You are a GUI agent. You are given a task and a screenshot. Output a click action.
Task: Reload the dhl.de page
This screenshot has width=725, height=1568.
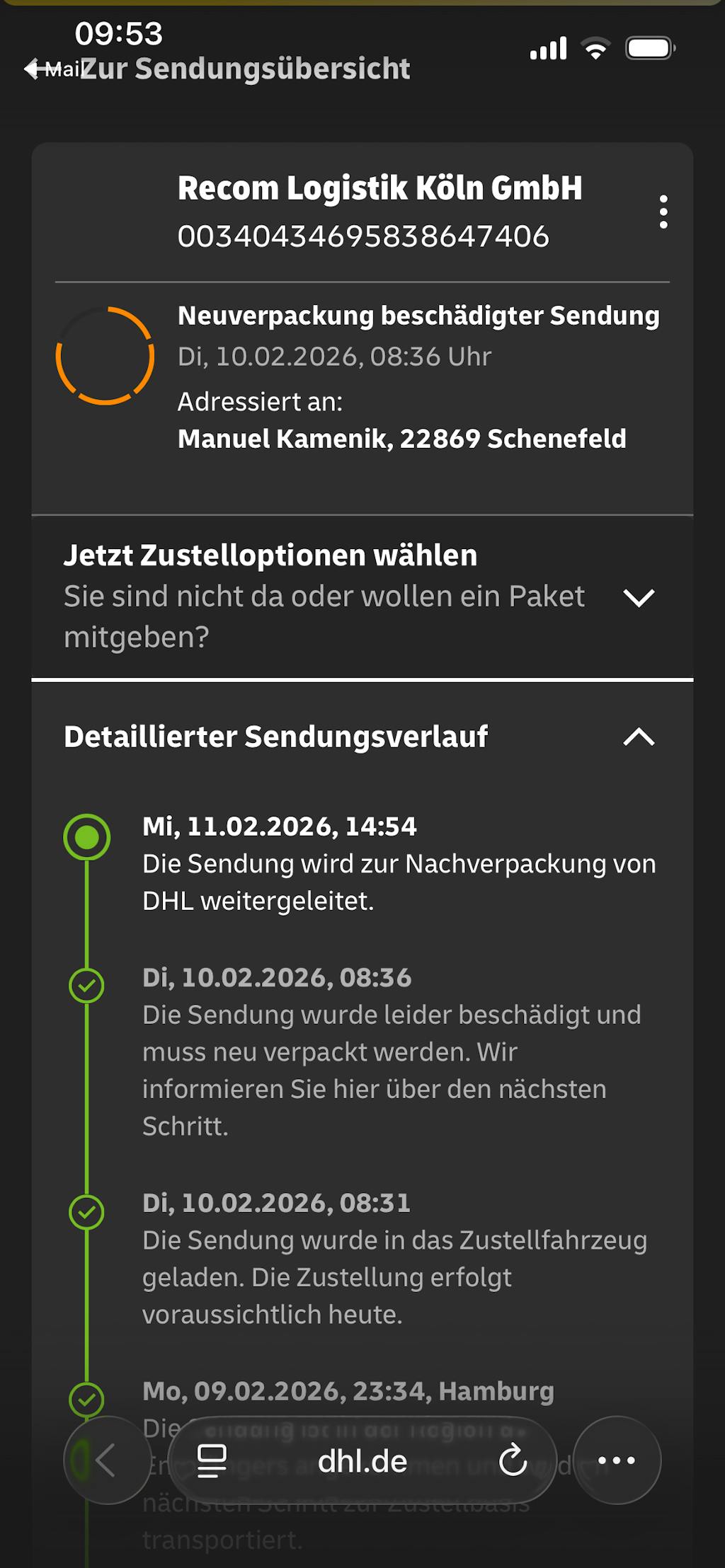coord(513,1461)
